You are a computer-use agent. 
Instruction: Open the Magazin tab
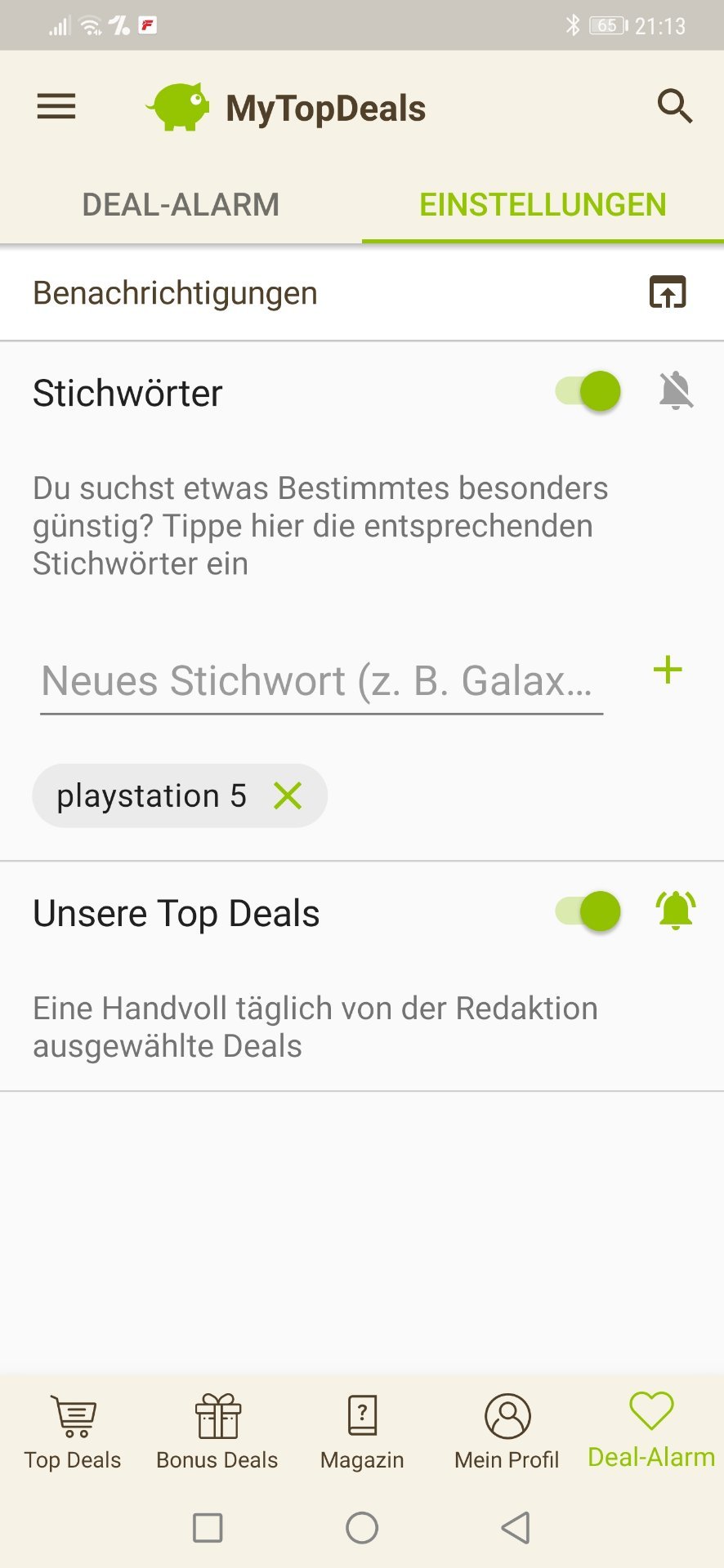coord(362,1432)
